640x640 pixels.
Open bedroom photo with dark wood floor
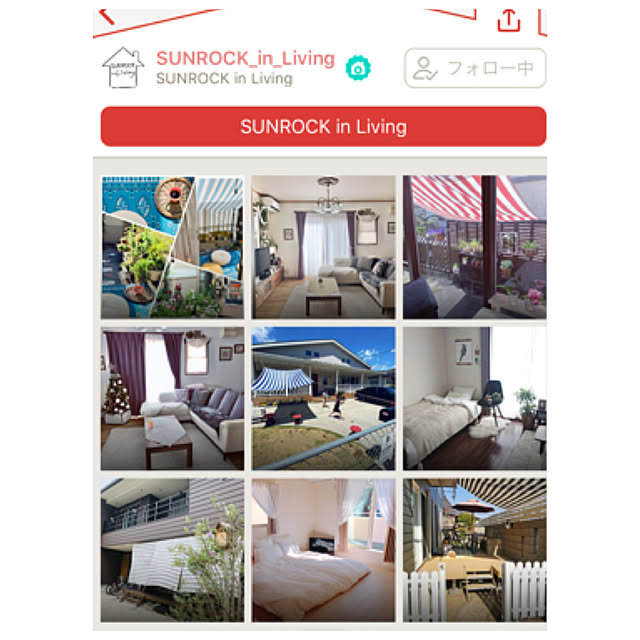click(474, 398)
